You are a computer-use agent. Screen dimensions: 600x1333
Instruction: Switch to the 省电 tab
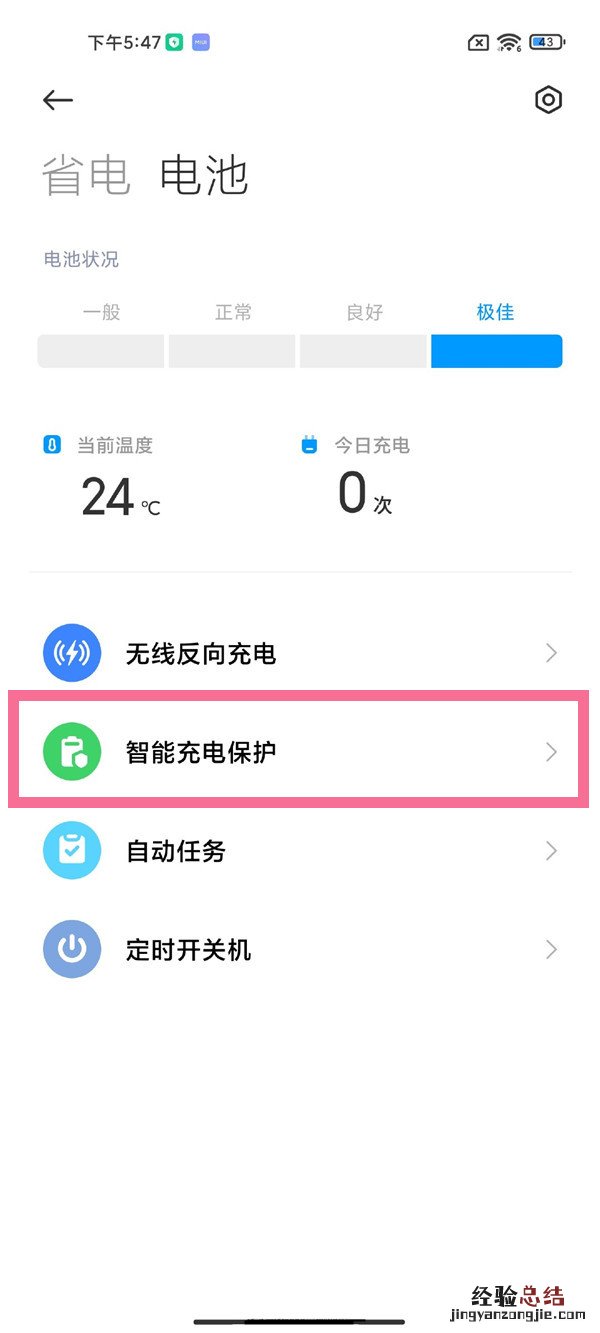(x=86, y=176)
